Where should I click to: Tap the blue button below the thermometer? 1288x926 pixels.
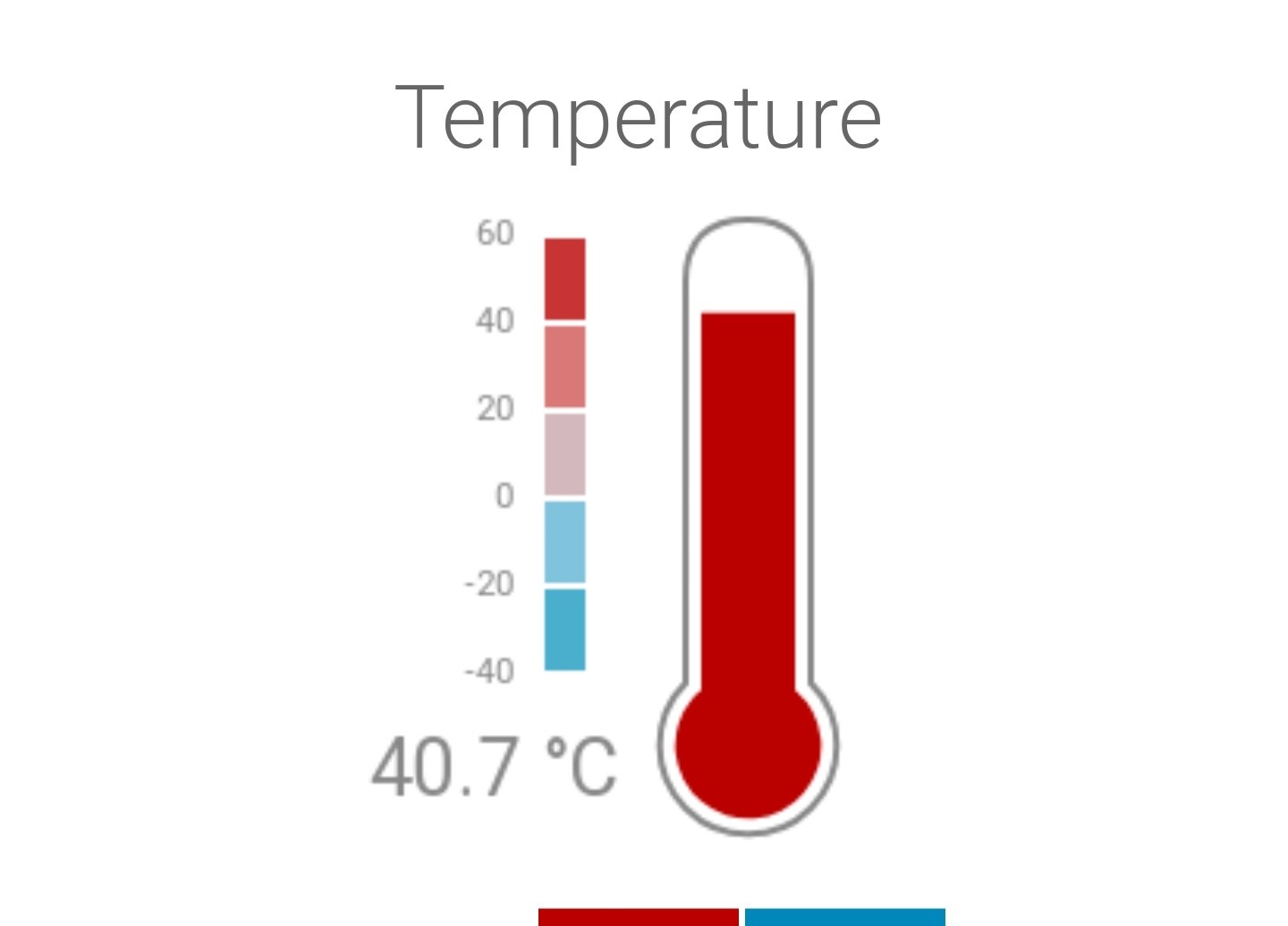pyautogui.click(x=845, y=917)
